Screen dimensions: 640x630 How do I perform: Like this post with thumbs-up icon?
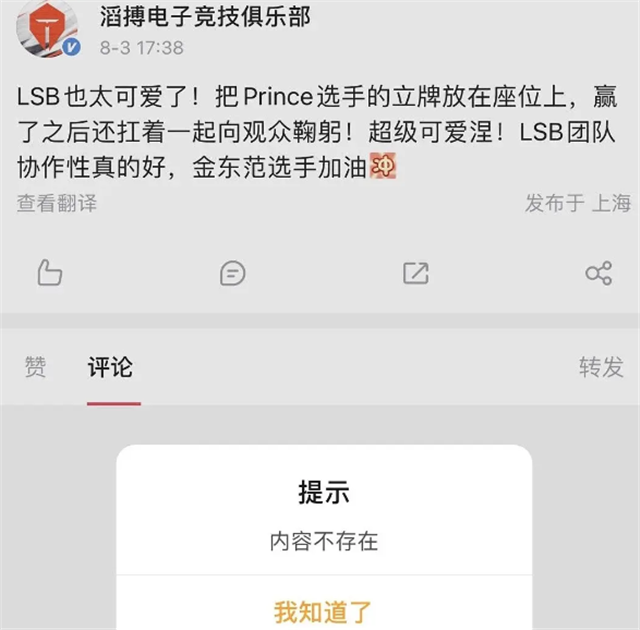coord(49,272)
